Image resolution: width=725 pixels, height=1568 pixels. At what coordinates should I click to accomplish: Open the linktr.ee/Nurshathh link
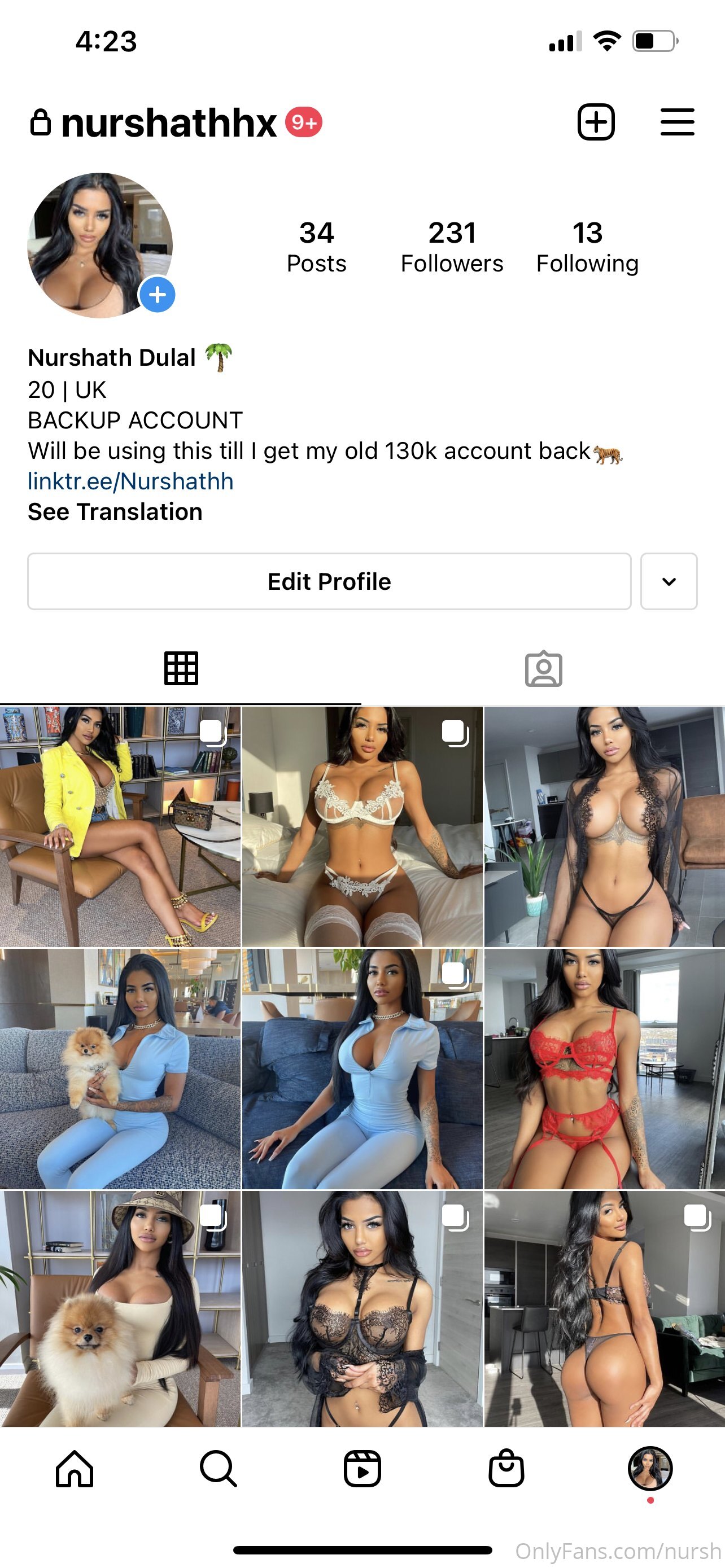click(130, 481)
